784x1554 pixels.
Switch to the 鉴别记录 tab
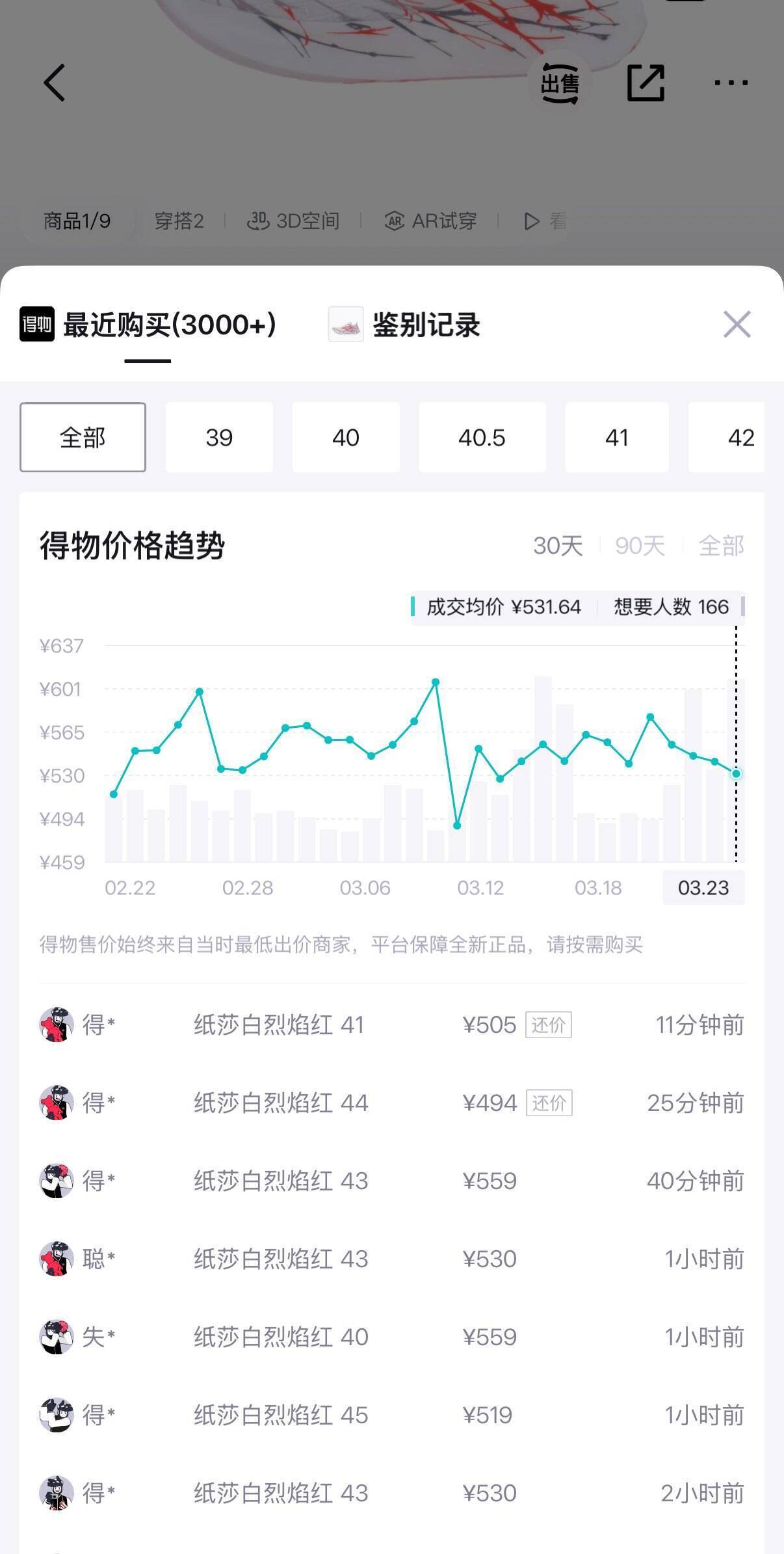click(404, 325)
